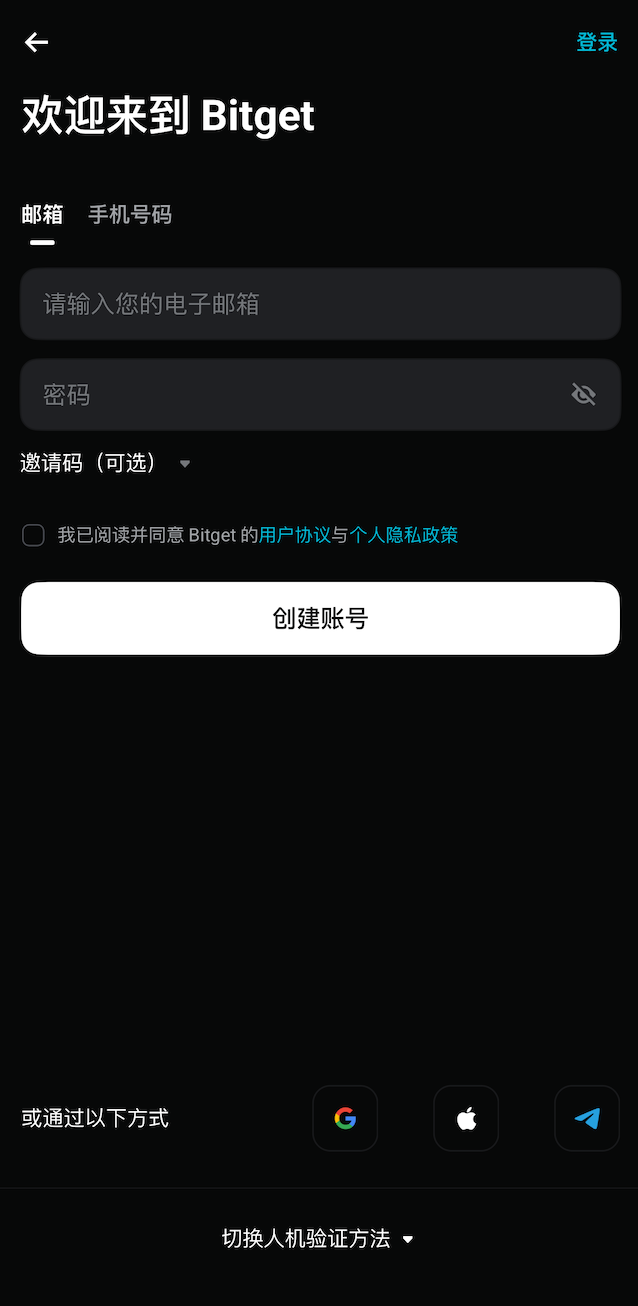The image size is (638, 1306).
Task: Expand the 邀请码 (可选) section
Action: coord(105,463)
